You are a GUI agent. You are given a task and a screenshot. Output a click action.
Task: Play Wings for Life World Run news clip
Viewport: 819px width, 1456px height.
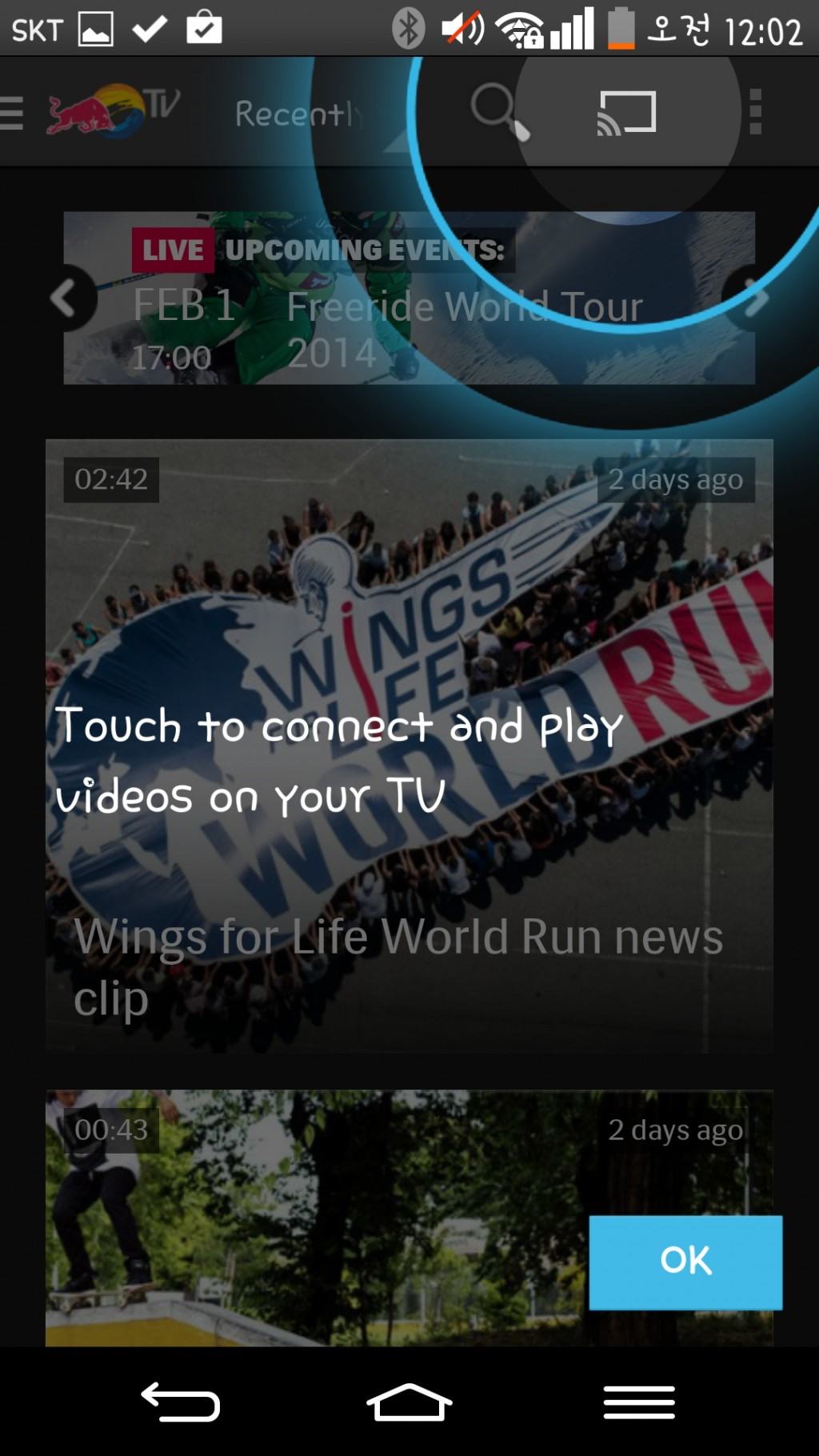[409, 744]
